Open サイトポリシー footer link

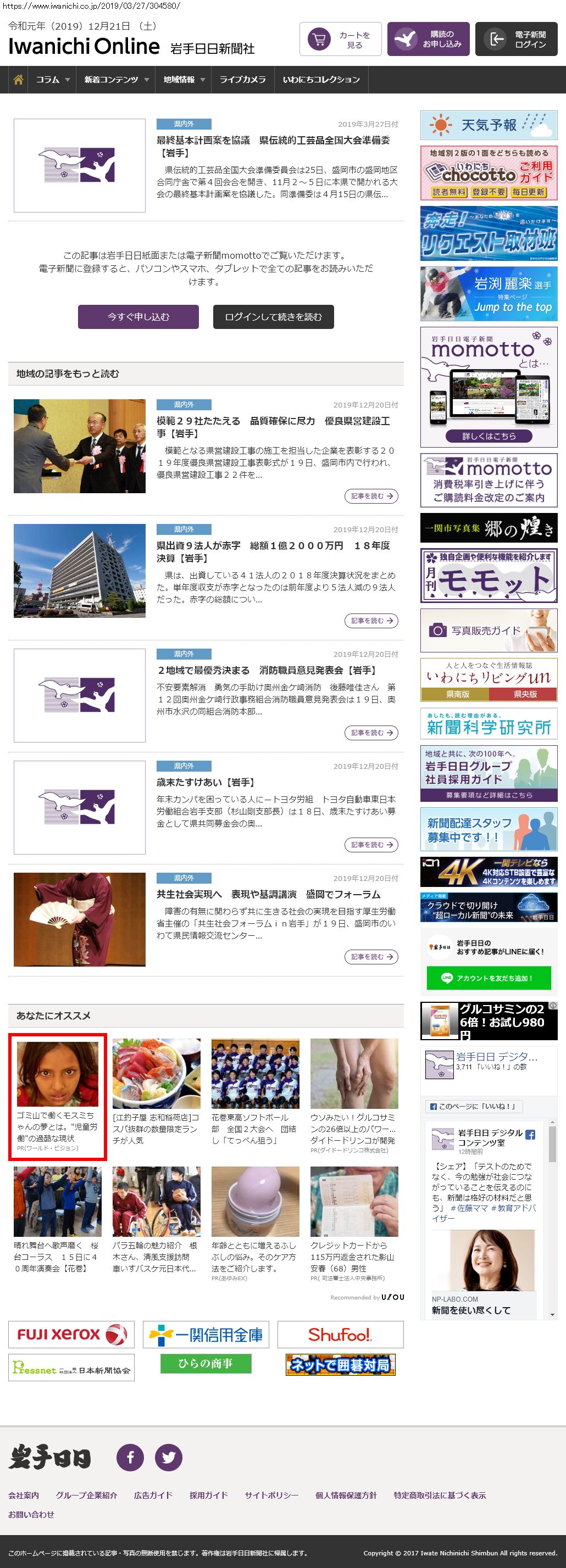271,1495
